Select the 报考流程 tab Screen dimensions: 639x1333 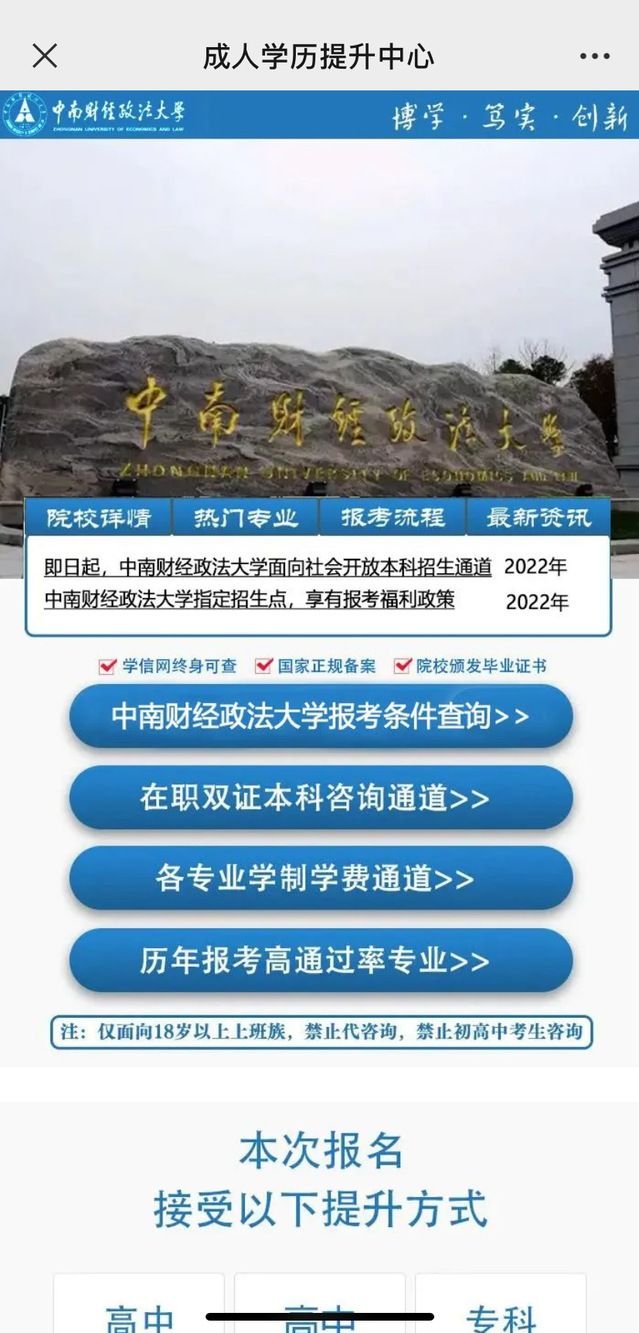click(392, 518)
